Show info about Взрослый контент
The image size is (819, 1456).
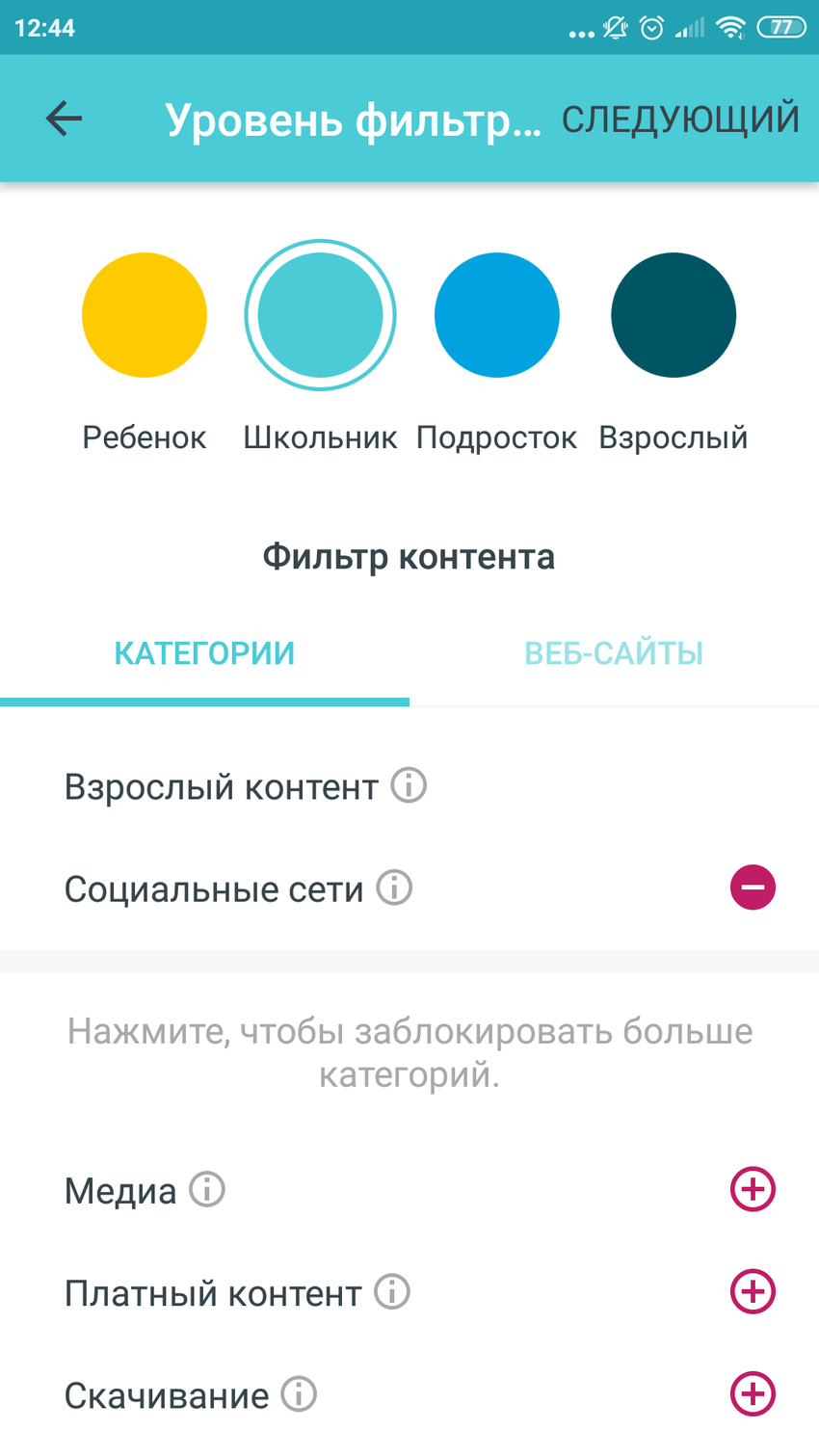[409, 786]
